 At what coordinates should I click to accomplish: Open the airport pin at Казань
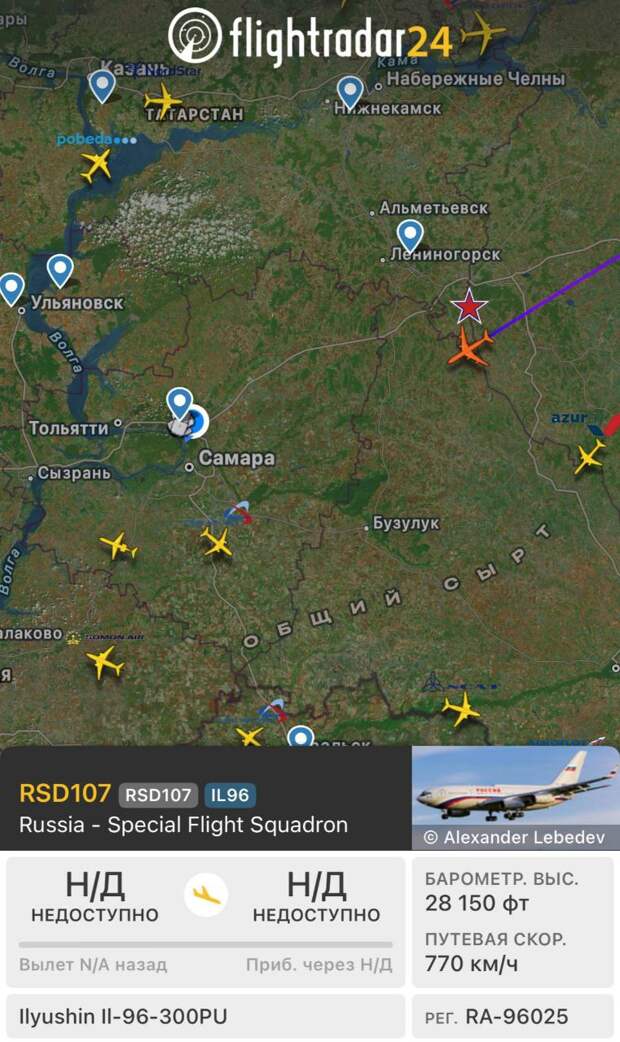click(x=102, y=86)
